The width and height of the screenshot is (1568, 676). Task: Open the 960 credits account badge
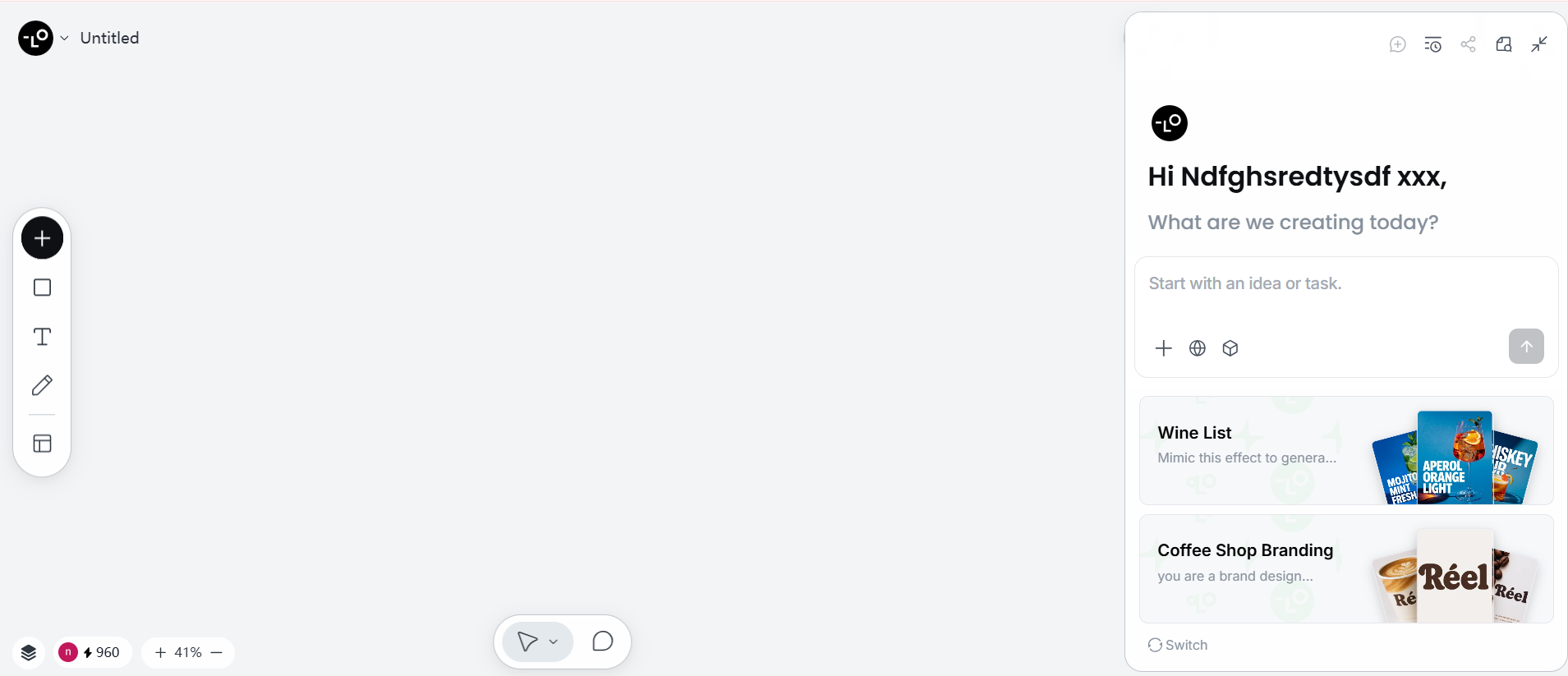pos(92,652)
